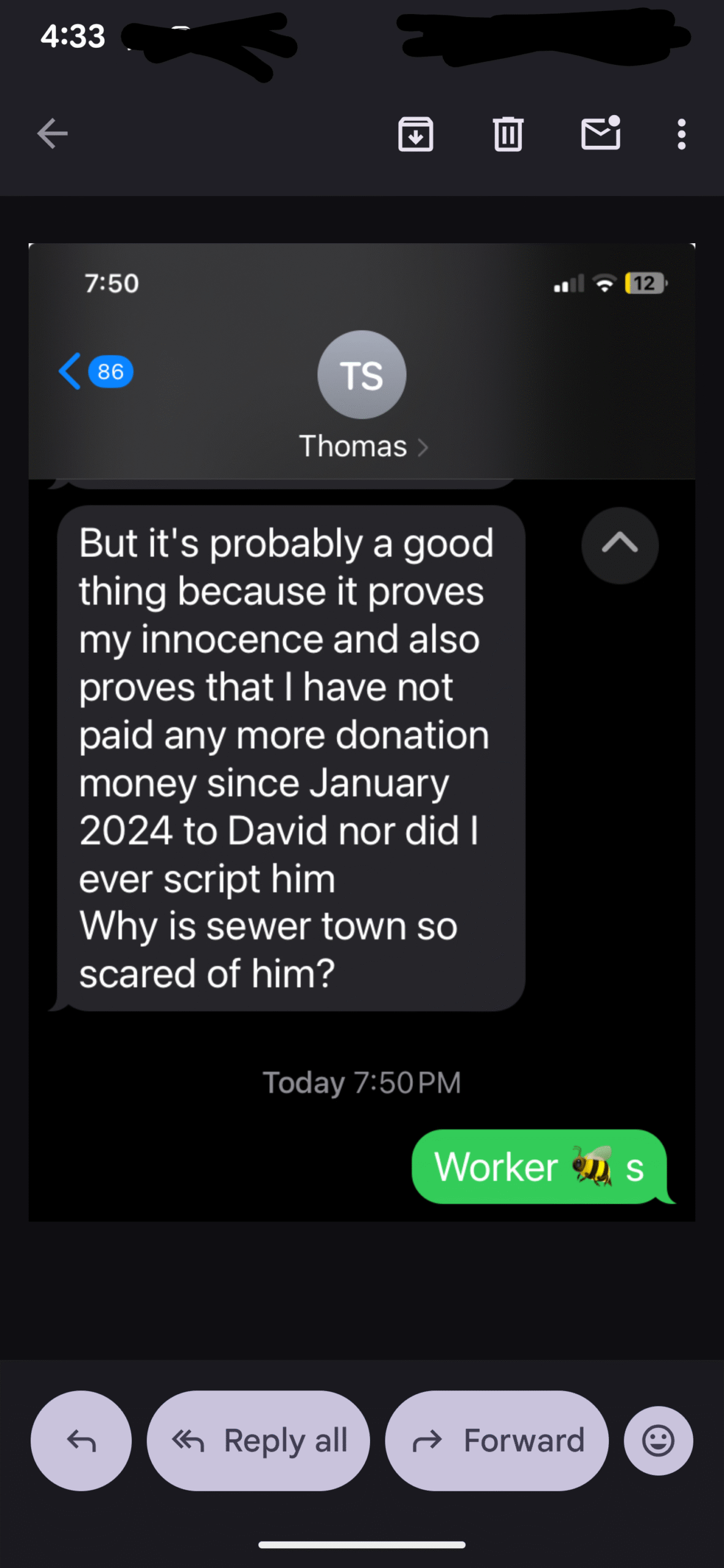The height and width of the screenshot is (1568, 724).
Task: Open the overflow menu
Action: click(681, 134)
